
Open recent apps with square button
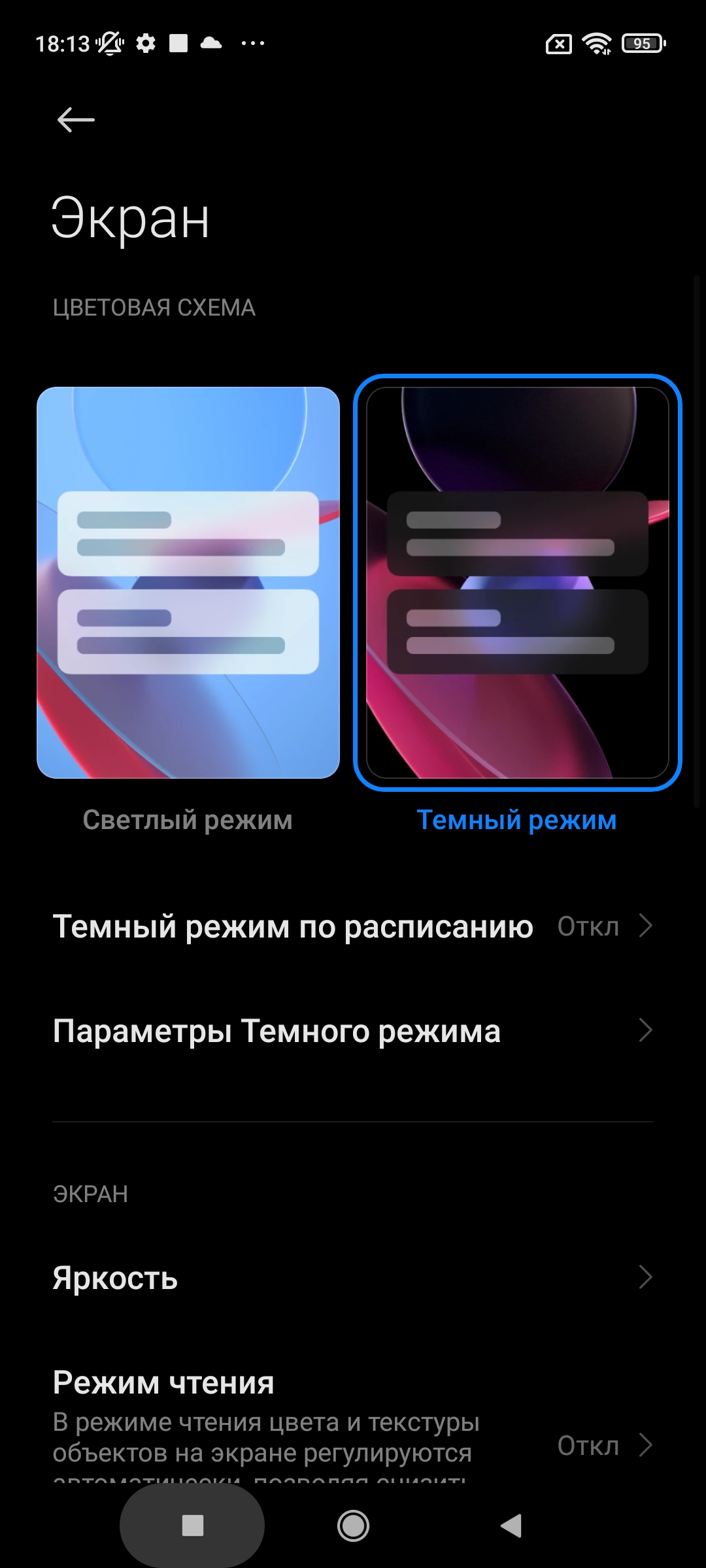tap(192, 1526)
